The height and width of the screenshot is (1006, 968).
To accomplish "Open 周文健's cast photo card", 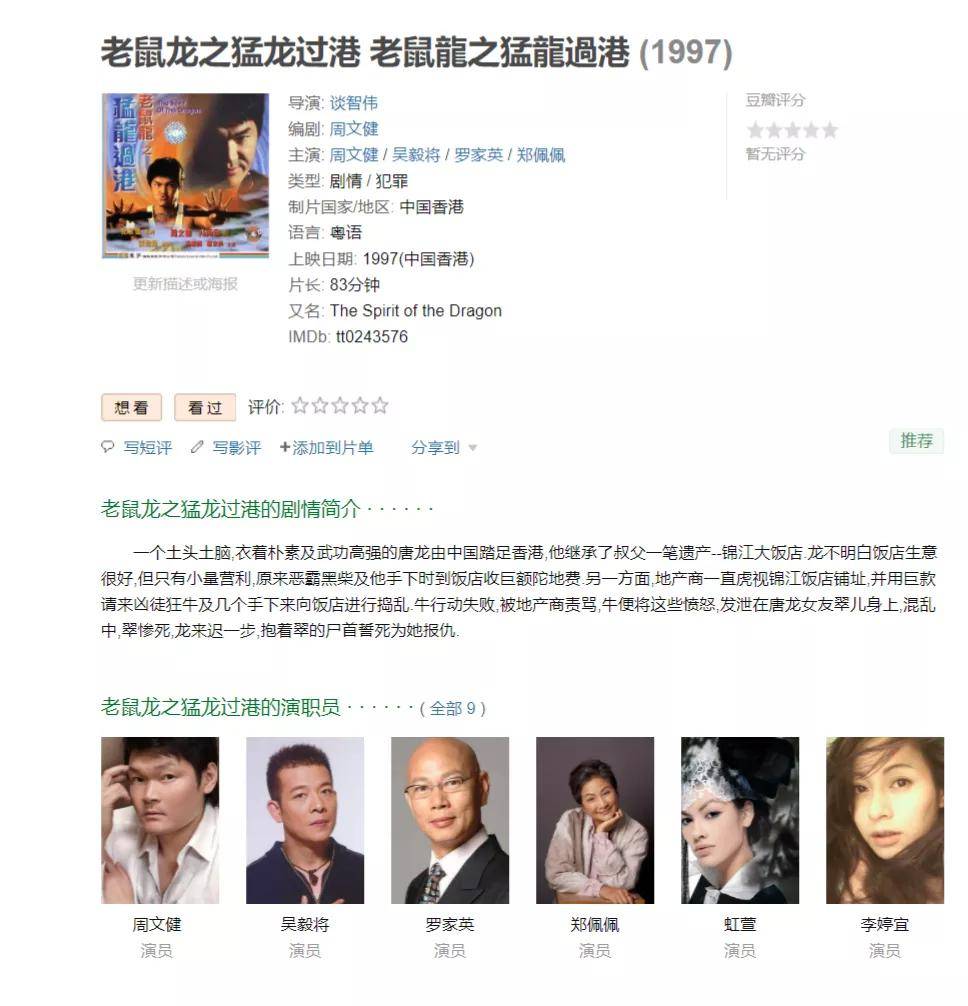I will (160, 820).
